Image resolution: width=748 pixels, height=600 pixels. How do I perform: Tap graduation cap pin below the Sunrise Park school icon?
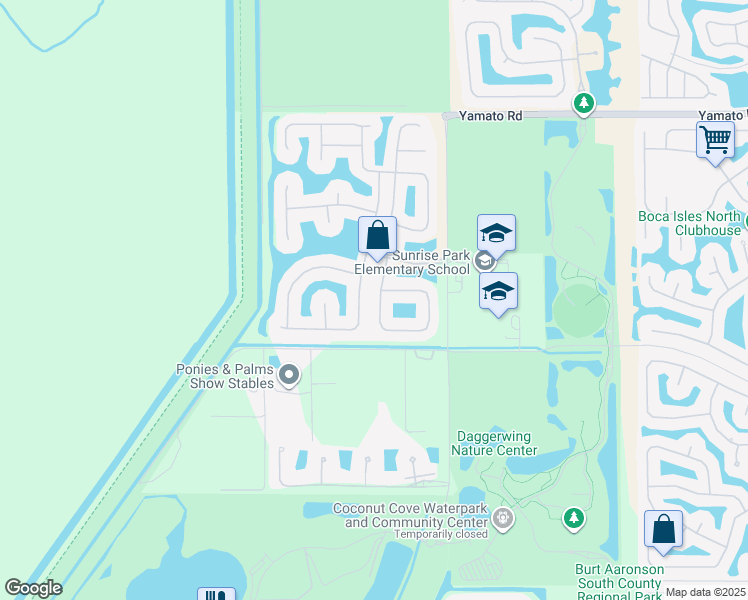(498, 293)
